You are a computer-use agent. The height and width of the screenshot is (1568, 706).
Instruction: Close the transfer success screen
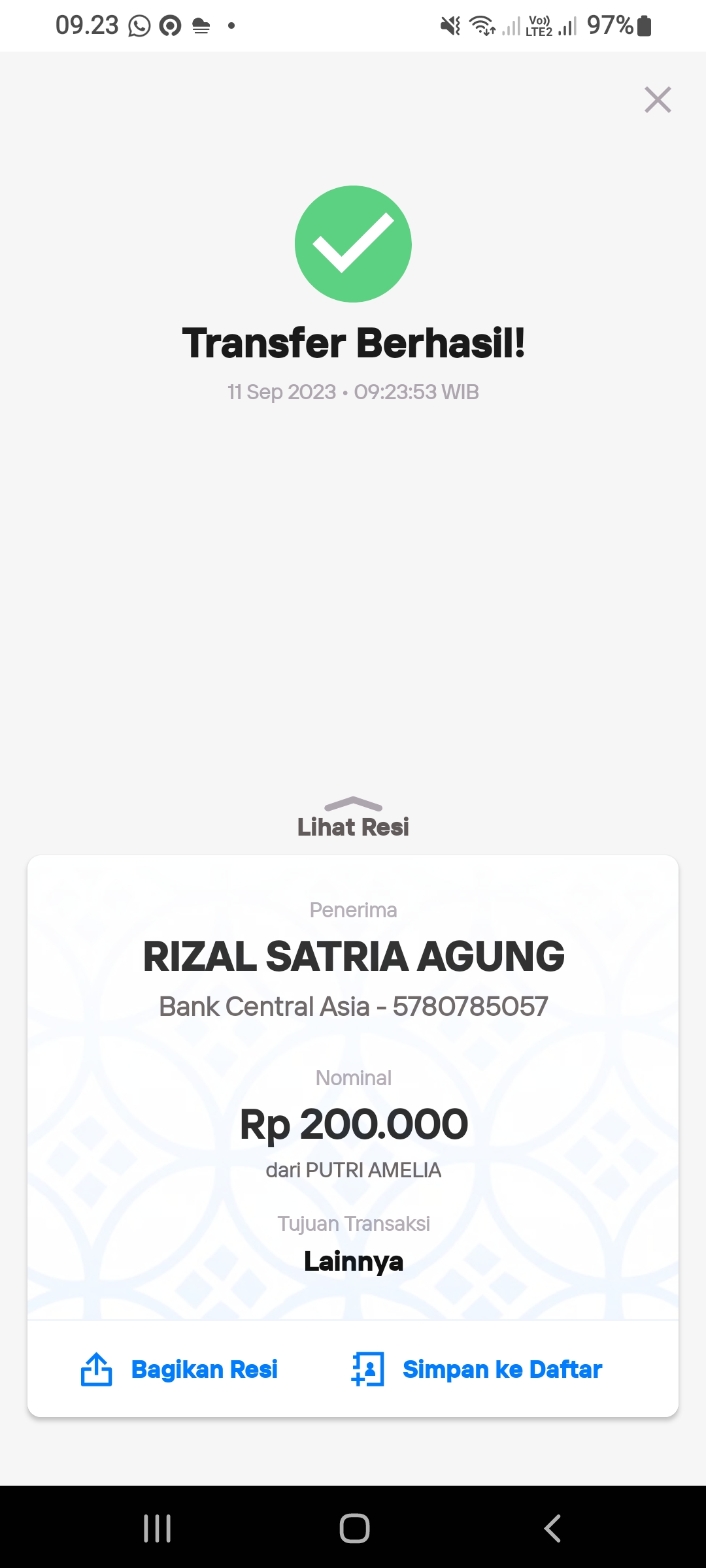tap(658, 100)
